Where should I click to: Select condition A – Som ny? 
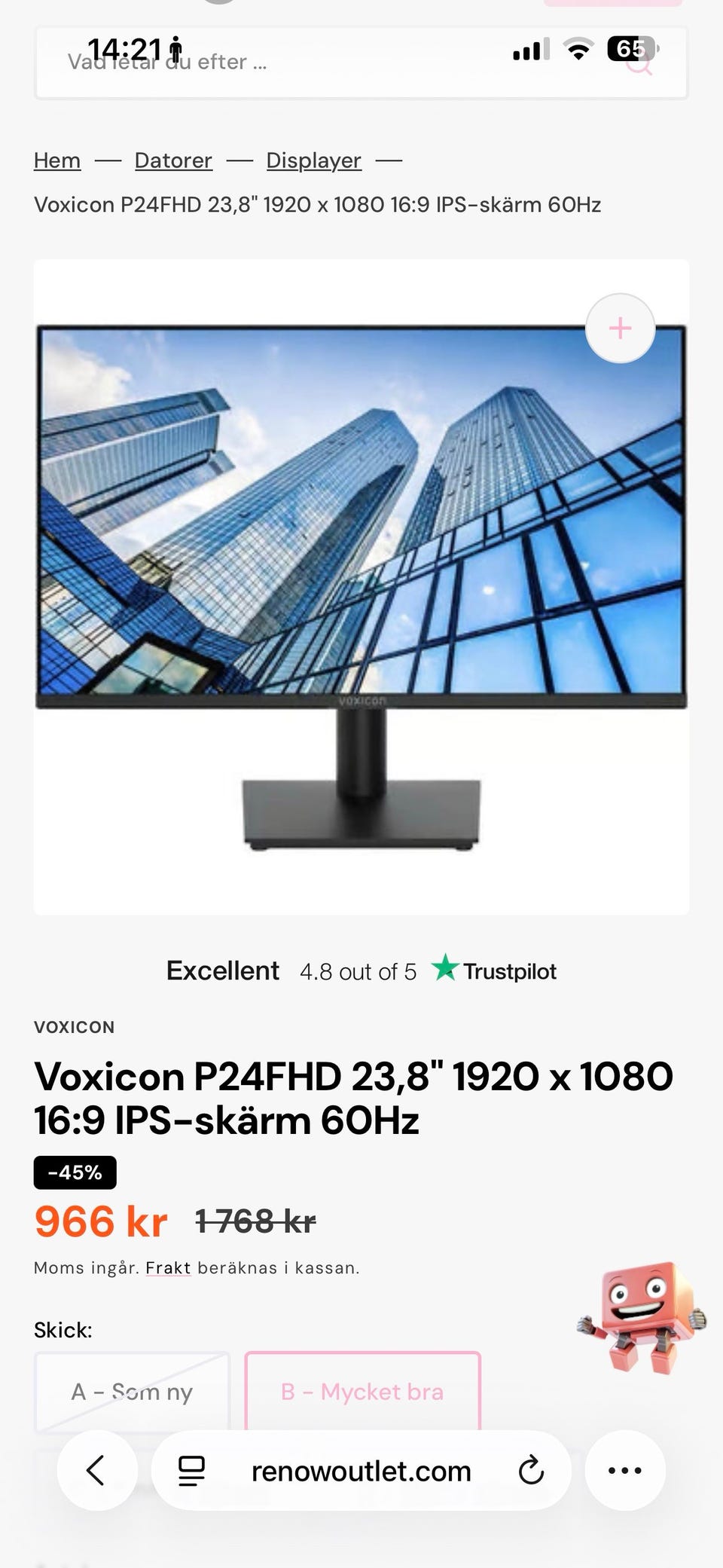[x=132, y=1392]
